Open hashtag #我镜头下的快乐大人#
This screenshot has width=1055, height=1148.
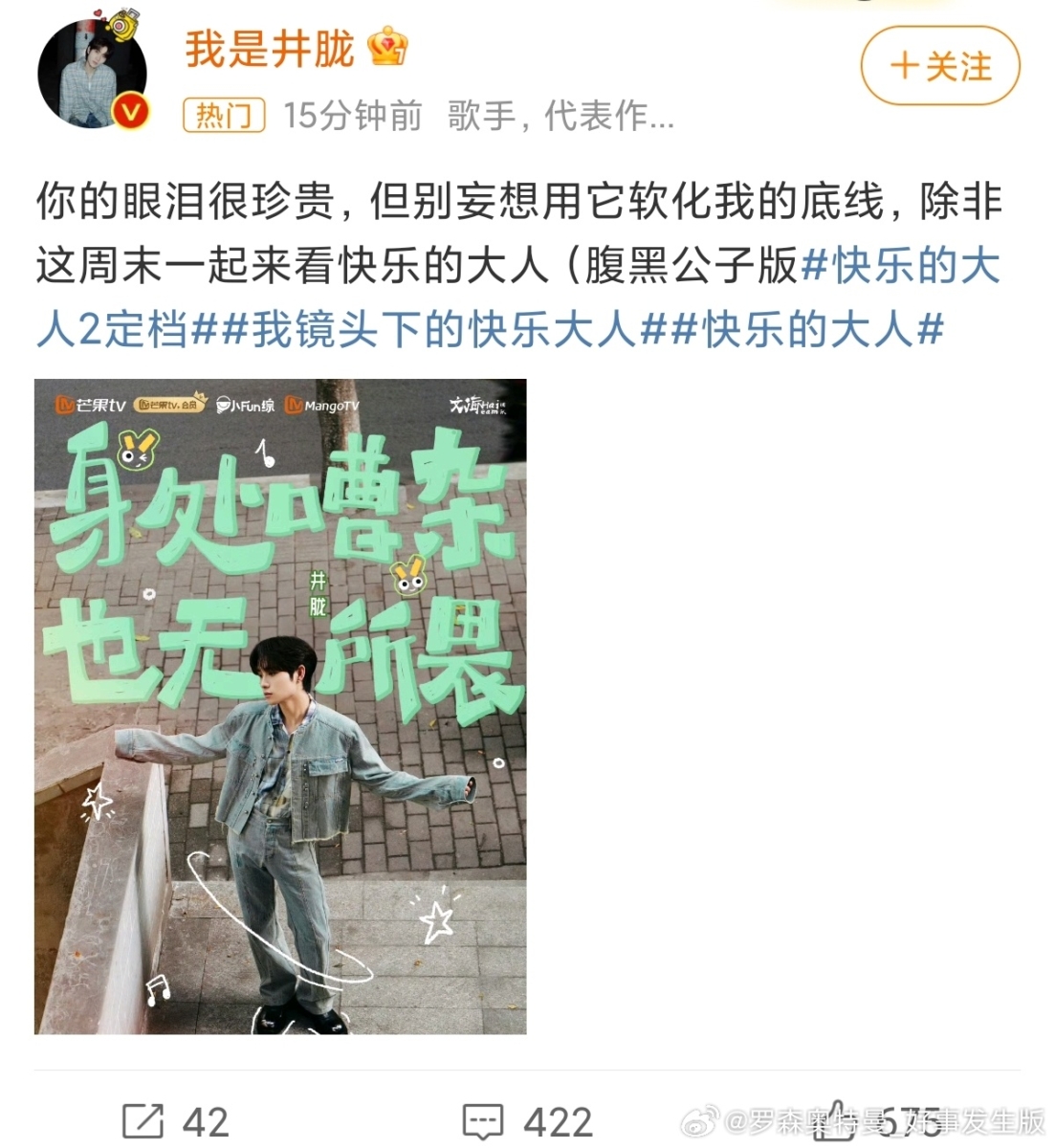tap(442, 330)
